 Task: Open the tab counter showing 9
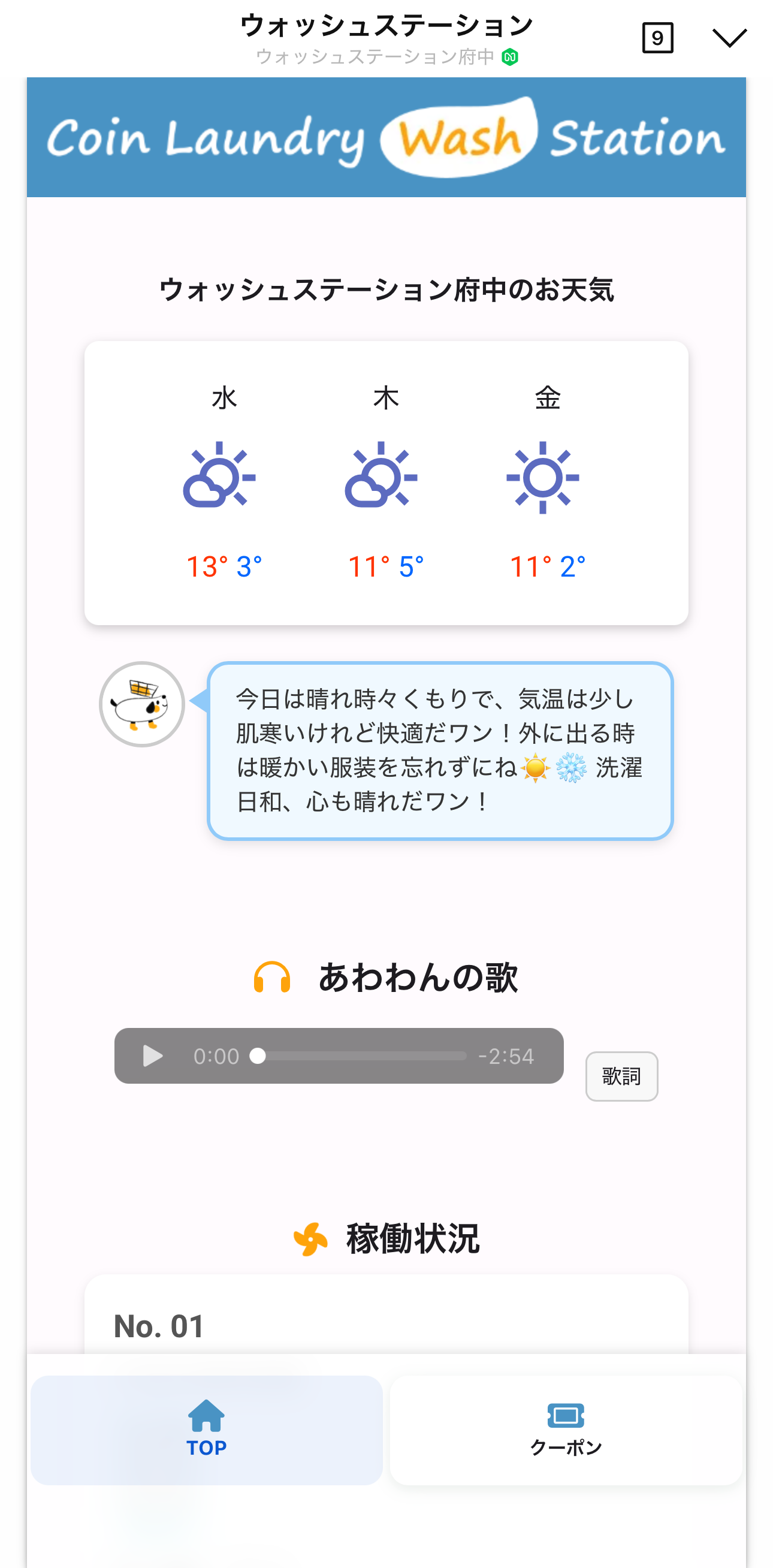coord(657,38)
